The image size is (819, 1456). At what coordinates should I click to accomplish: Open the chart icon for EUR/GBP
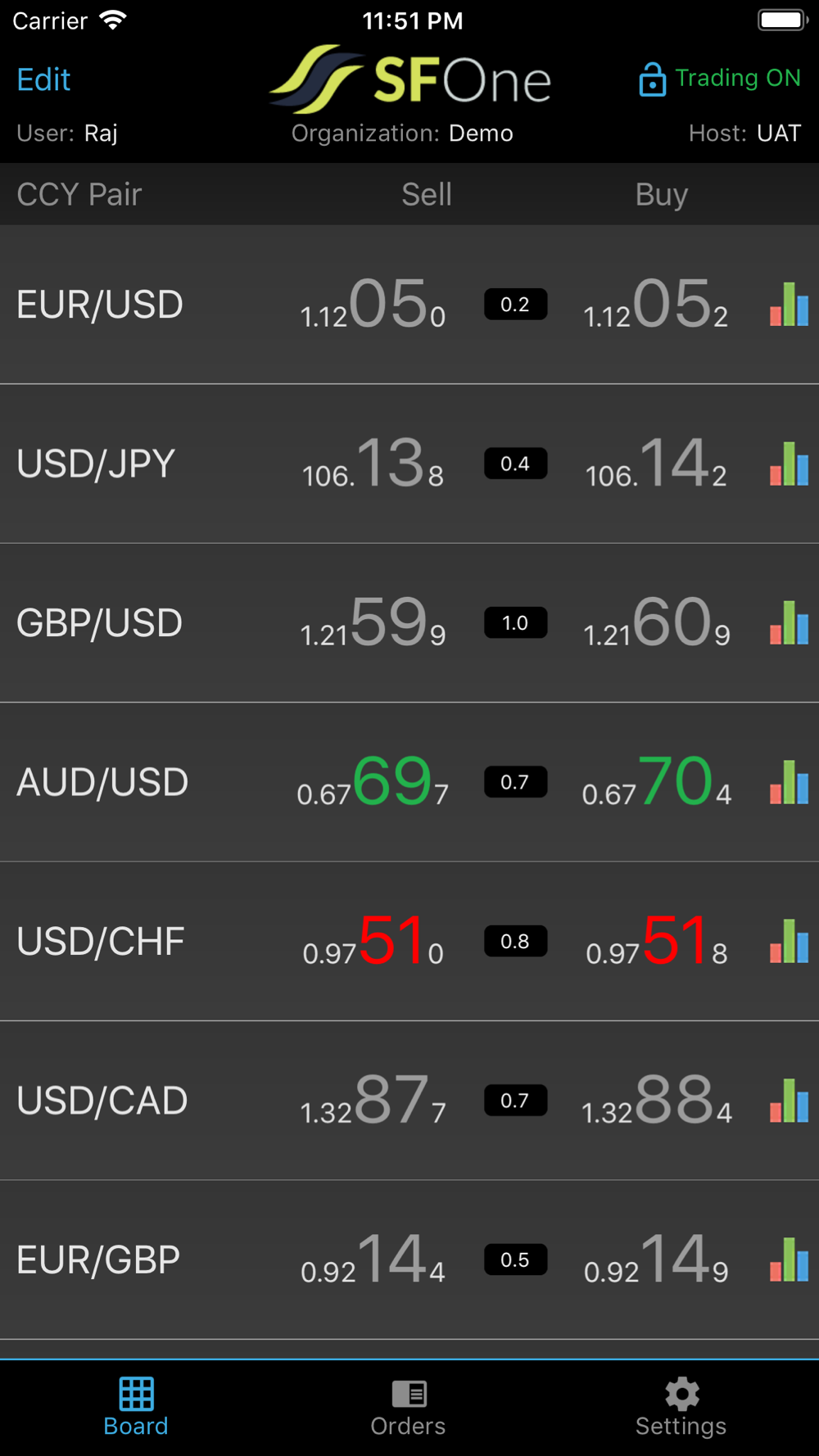point(789,1259)
